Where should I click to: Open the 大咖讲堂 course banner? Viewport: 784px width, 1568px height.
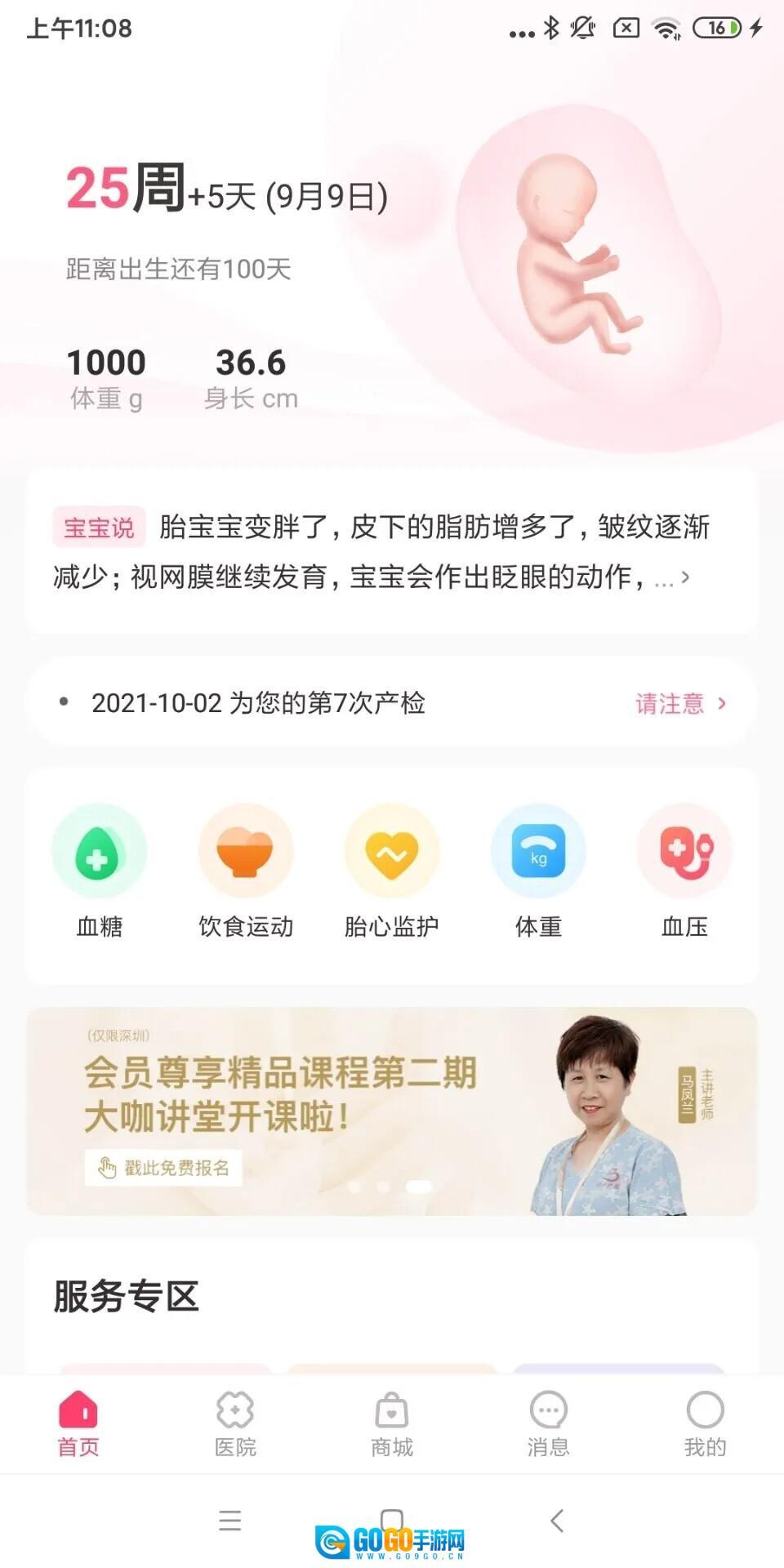(x=392, y=1111)
